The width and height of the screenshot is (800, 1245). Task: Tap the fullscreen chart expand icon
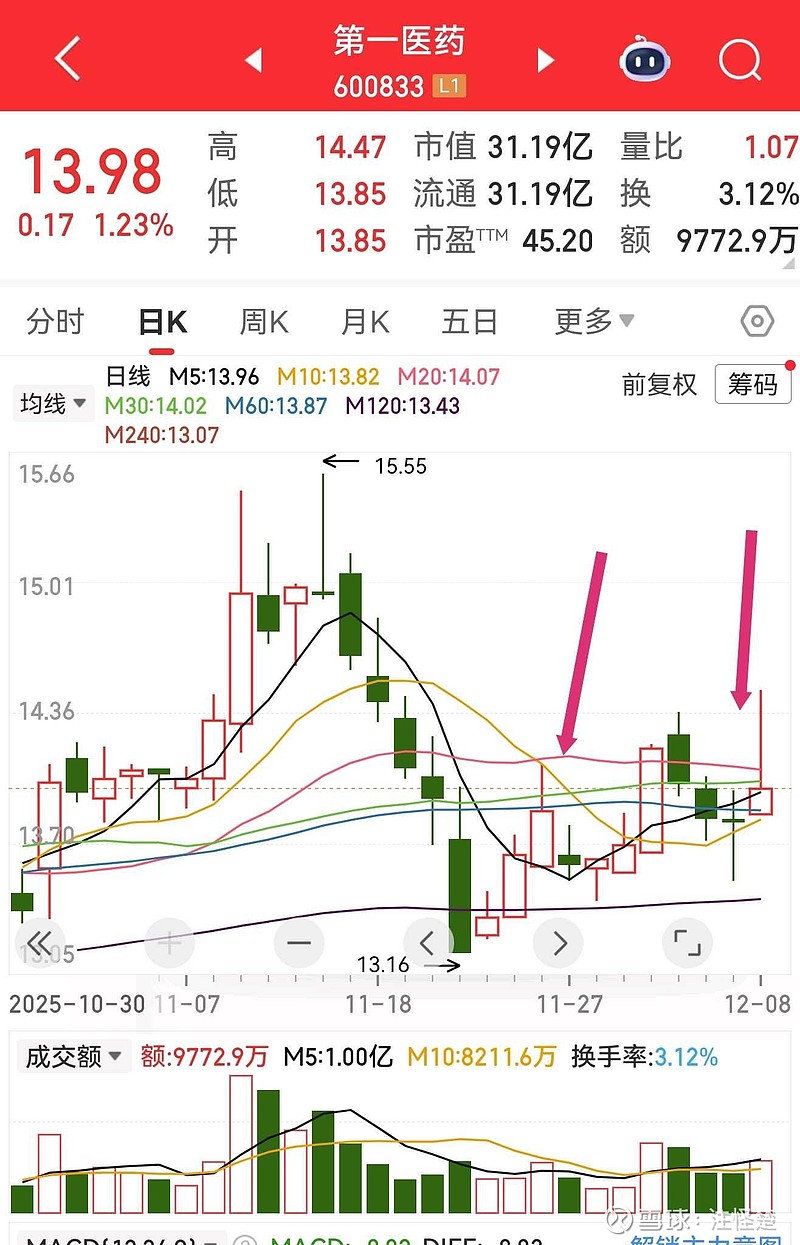pos(688,942)
